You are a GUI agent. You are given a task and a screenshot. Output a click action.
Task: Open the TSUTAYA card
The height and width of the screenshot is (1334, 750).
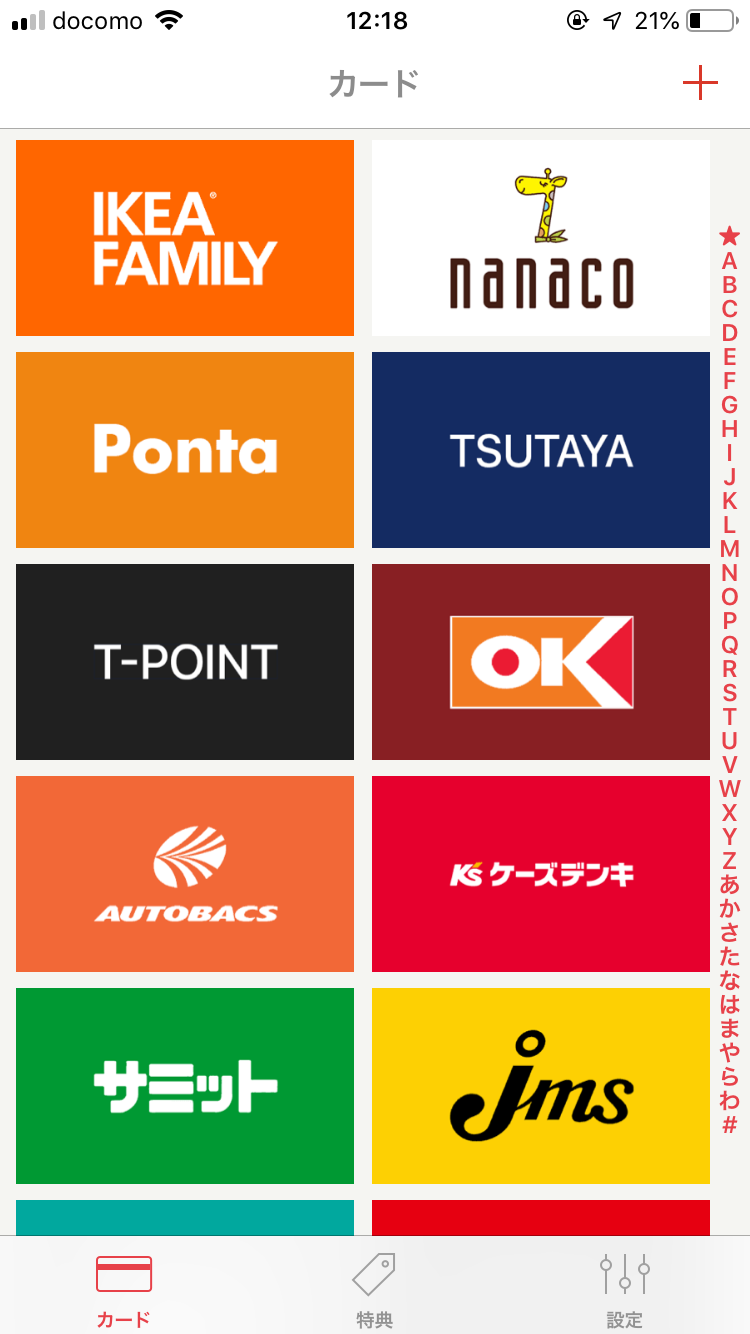540,449
